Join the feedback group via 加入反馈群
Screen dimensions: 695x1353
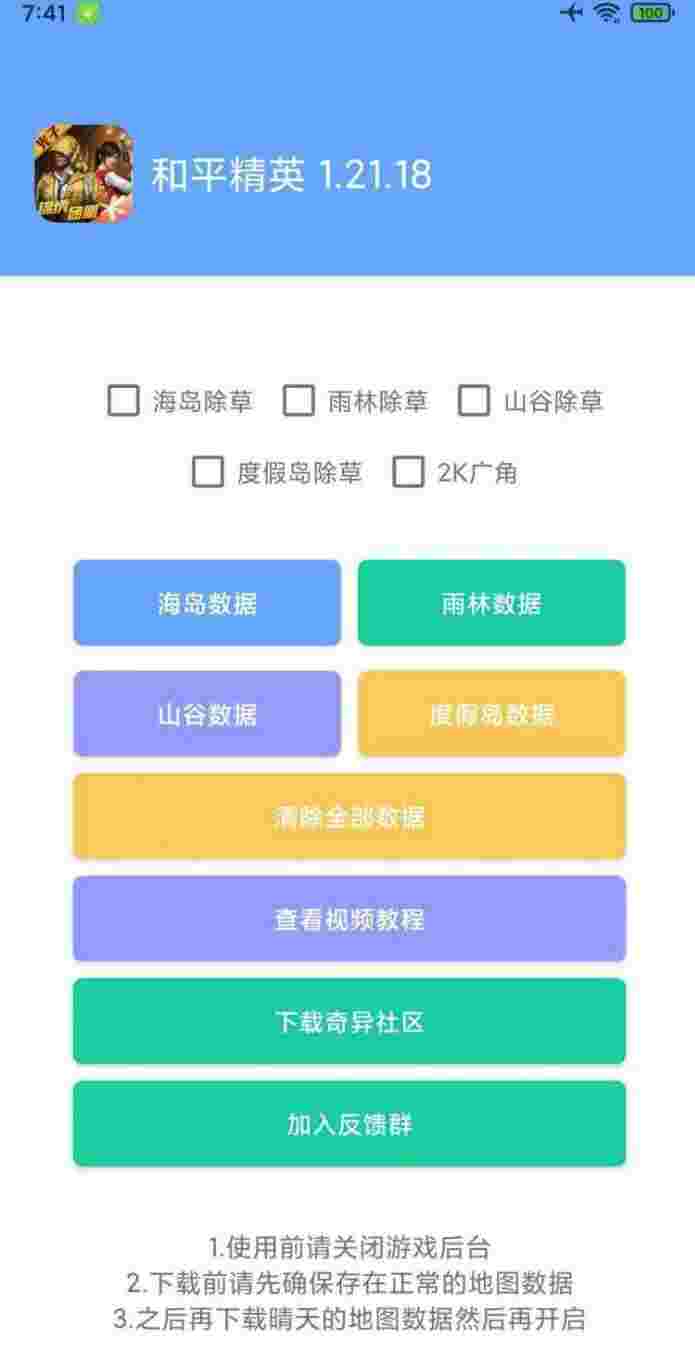[349, 1124]
